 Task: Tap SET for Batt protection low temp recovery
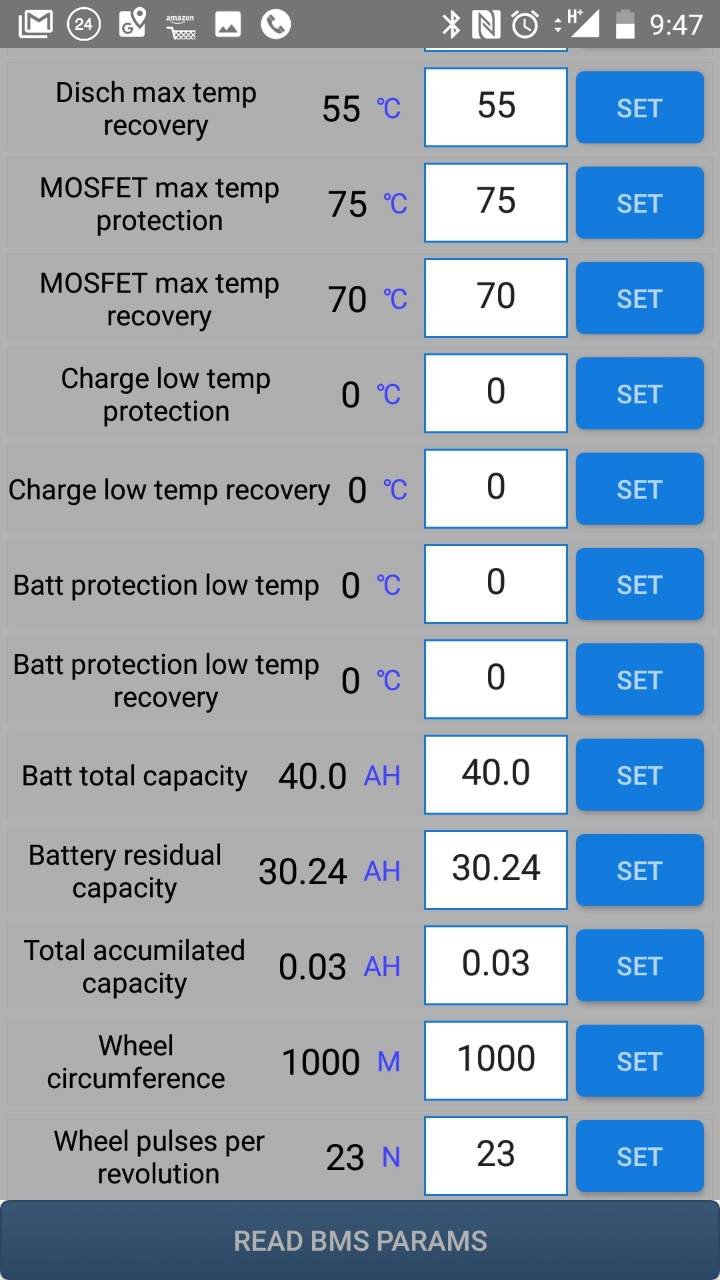click(639, 680)
